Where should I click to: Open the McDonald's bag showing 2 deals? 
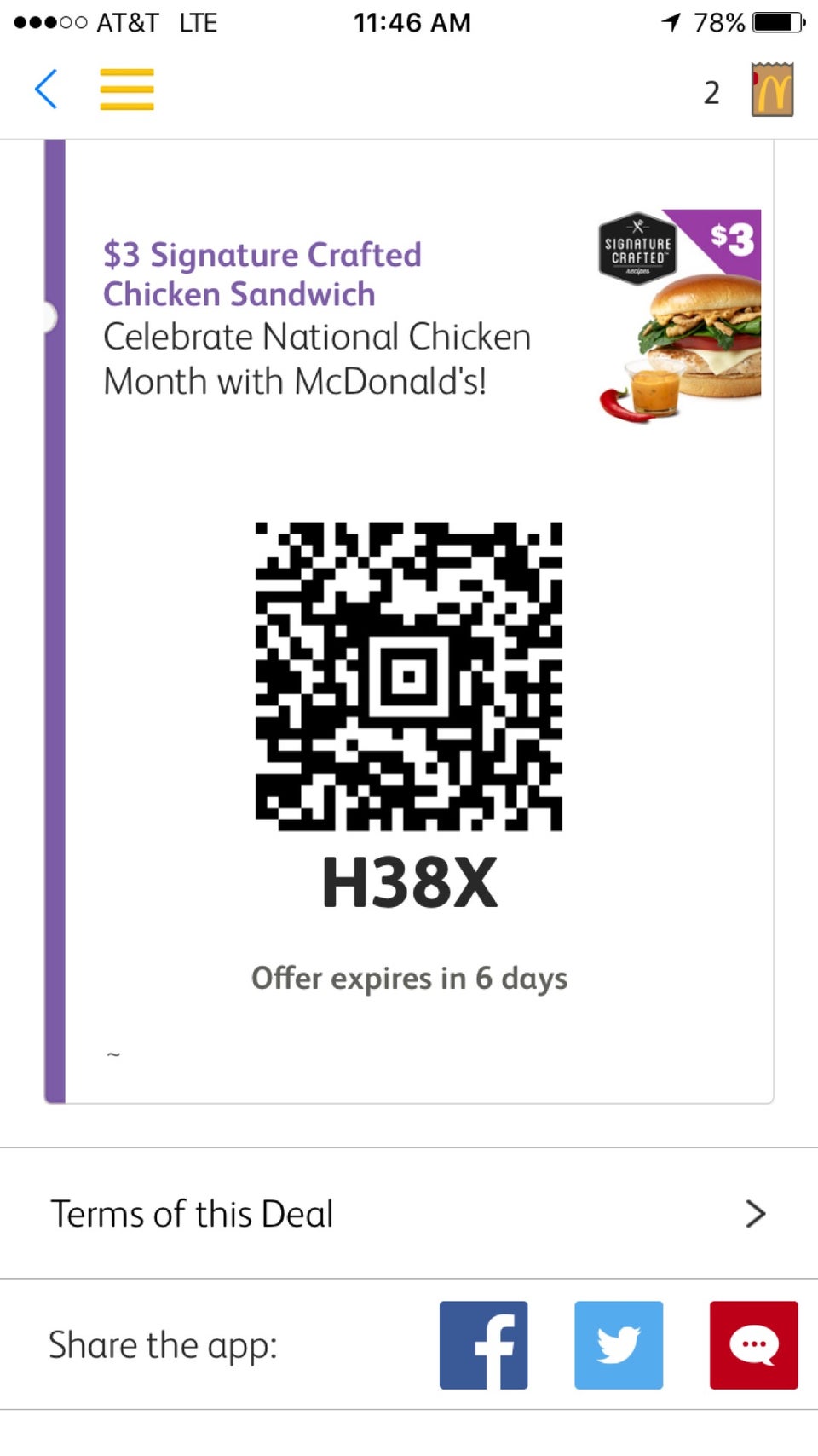769,89
